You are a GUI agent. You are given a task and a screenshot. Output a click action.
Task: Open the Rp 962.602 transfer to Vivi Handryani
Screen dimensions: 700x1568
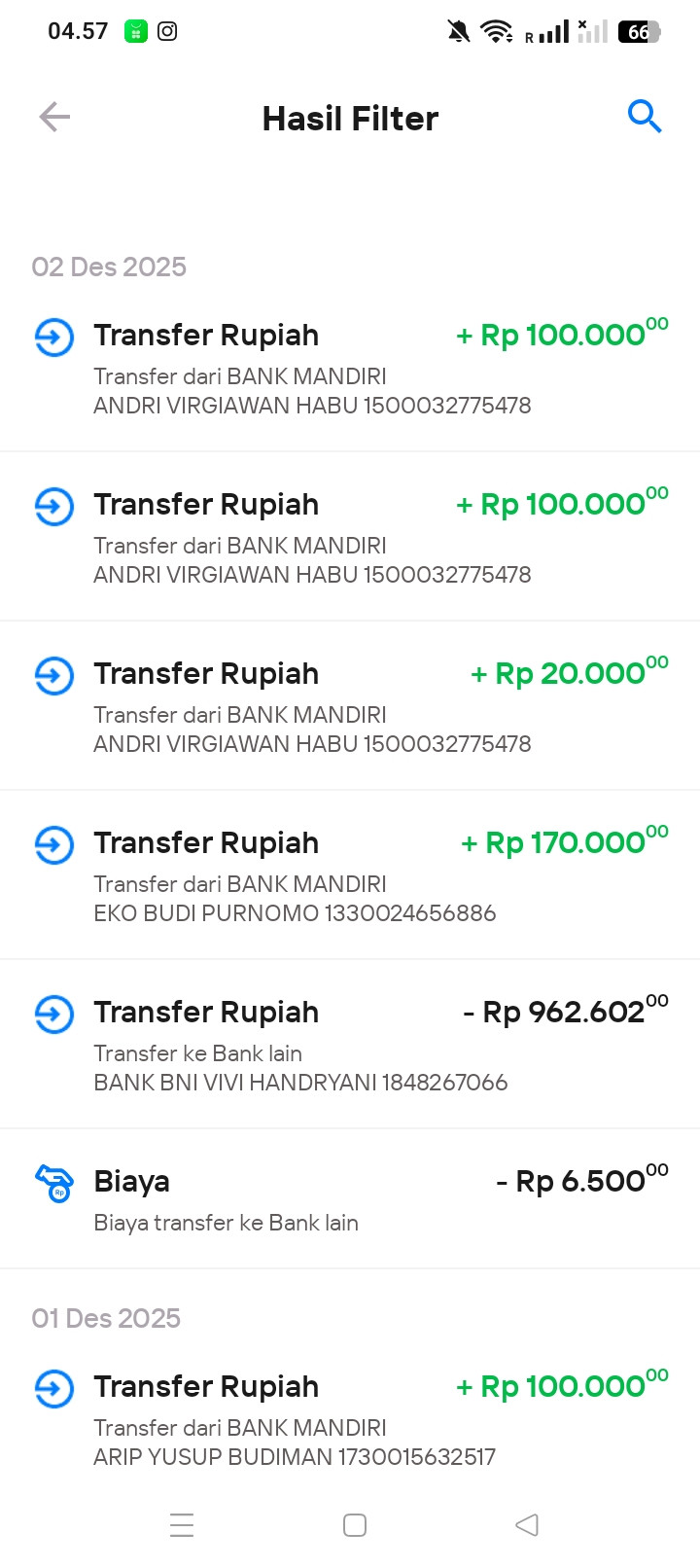tap(350, 1045)
